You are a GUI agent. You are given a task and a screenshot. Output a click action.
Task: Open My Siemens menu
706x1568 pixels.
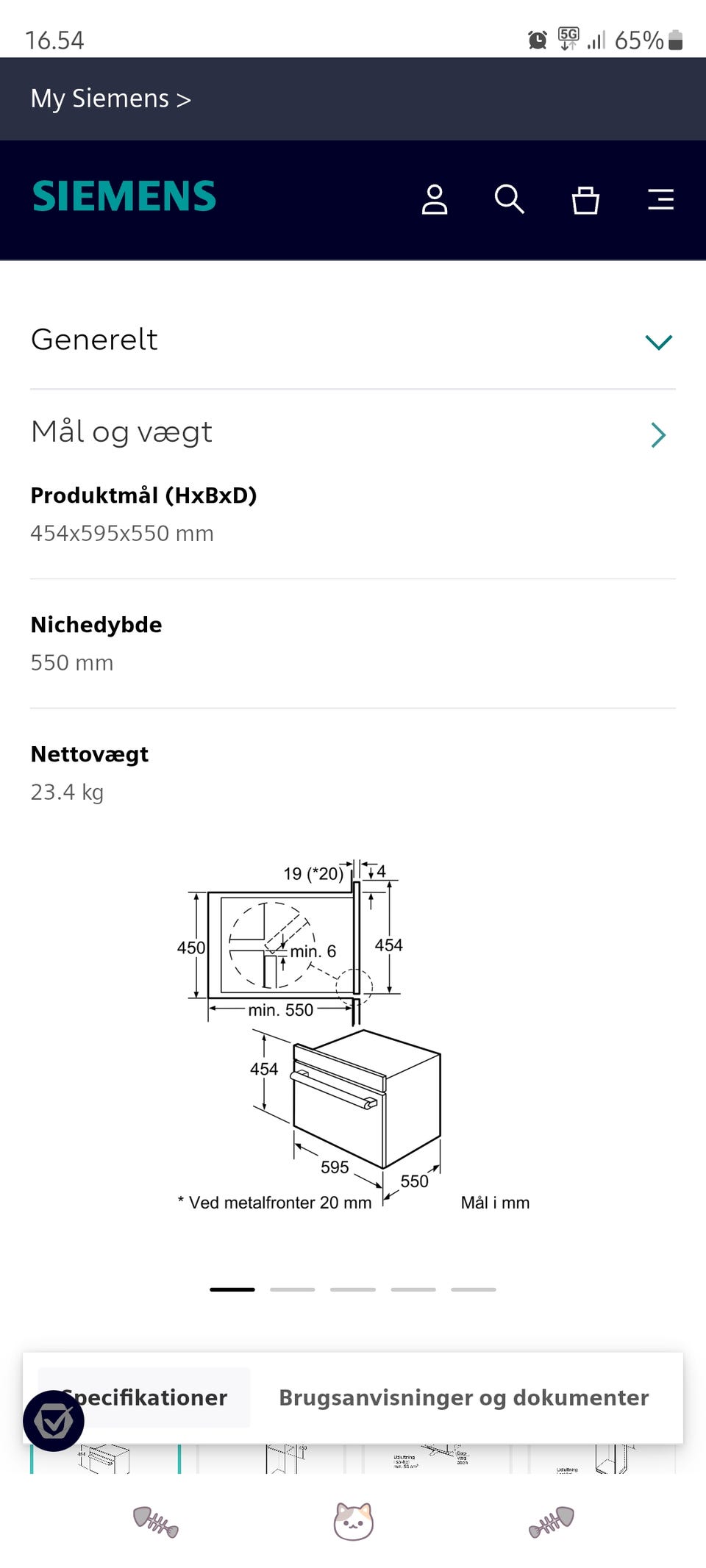[x=110, y=98]
